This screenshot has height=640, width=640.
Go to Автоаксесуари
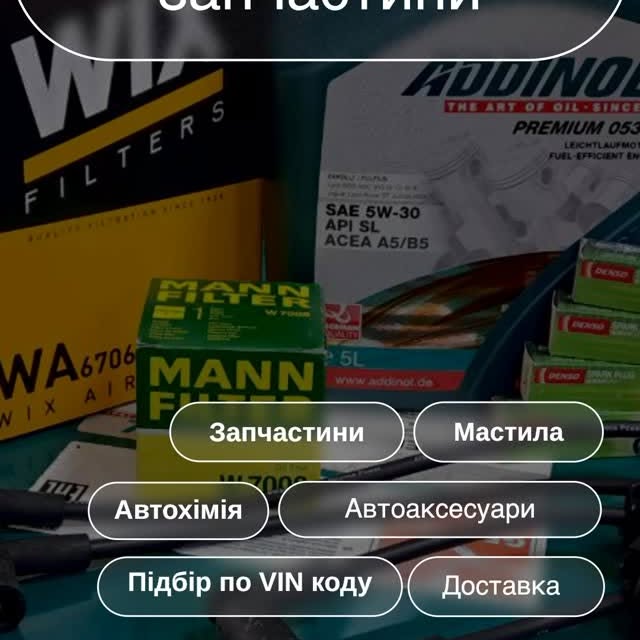point(440,509)
